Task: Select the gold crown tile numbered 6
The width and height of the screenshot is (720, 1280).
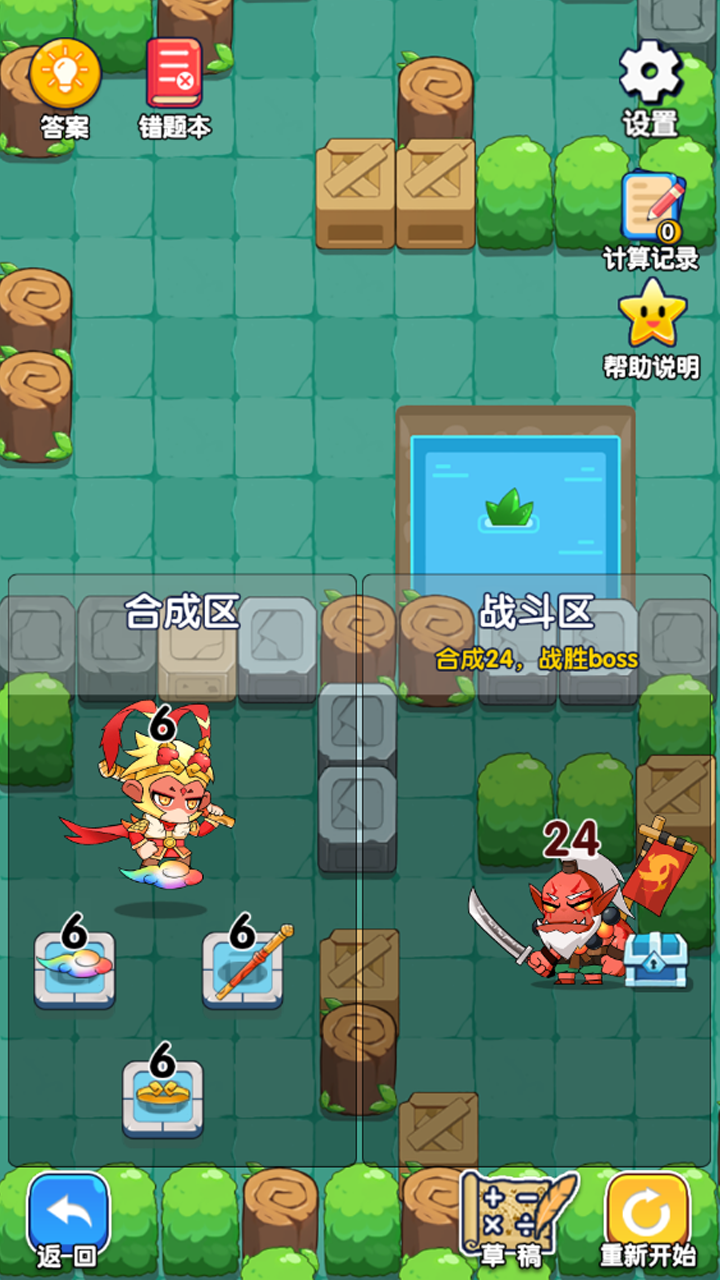Action: point(162,1096)
